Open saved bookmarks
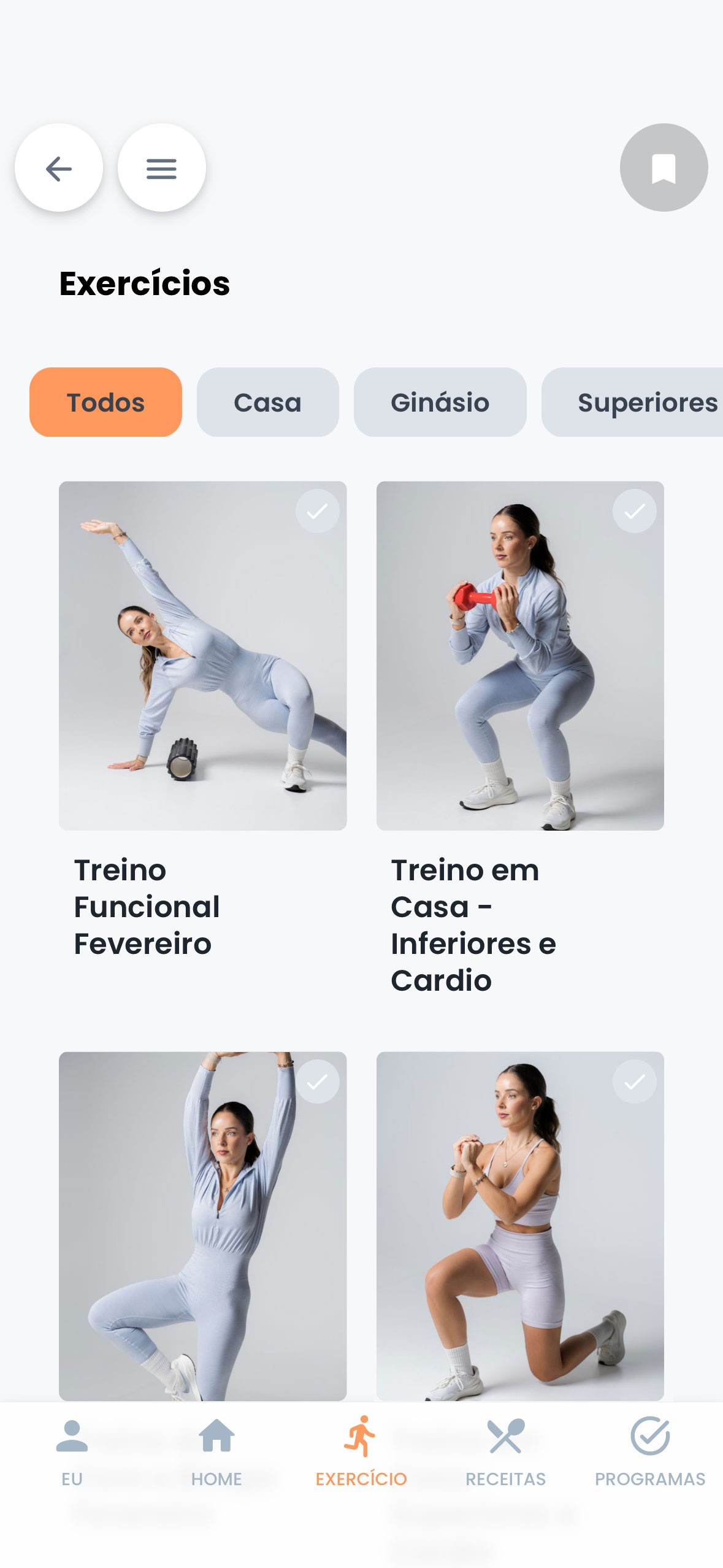This screenshot has height=1568, width=723. 664,168
